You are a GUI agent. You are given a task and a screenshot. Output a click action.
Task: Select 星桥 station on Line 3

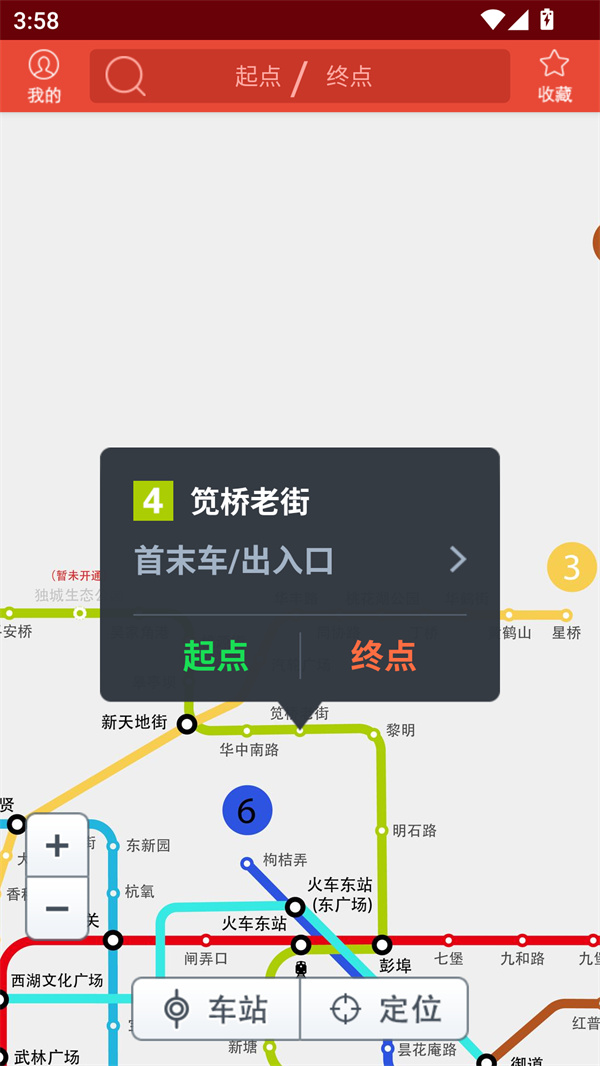point(566,616)
